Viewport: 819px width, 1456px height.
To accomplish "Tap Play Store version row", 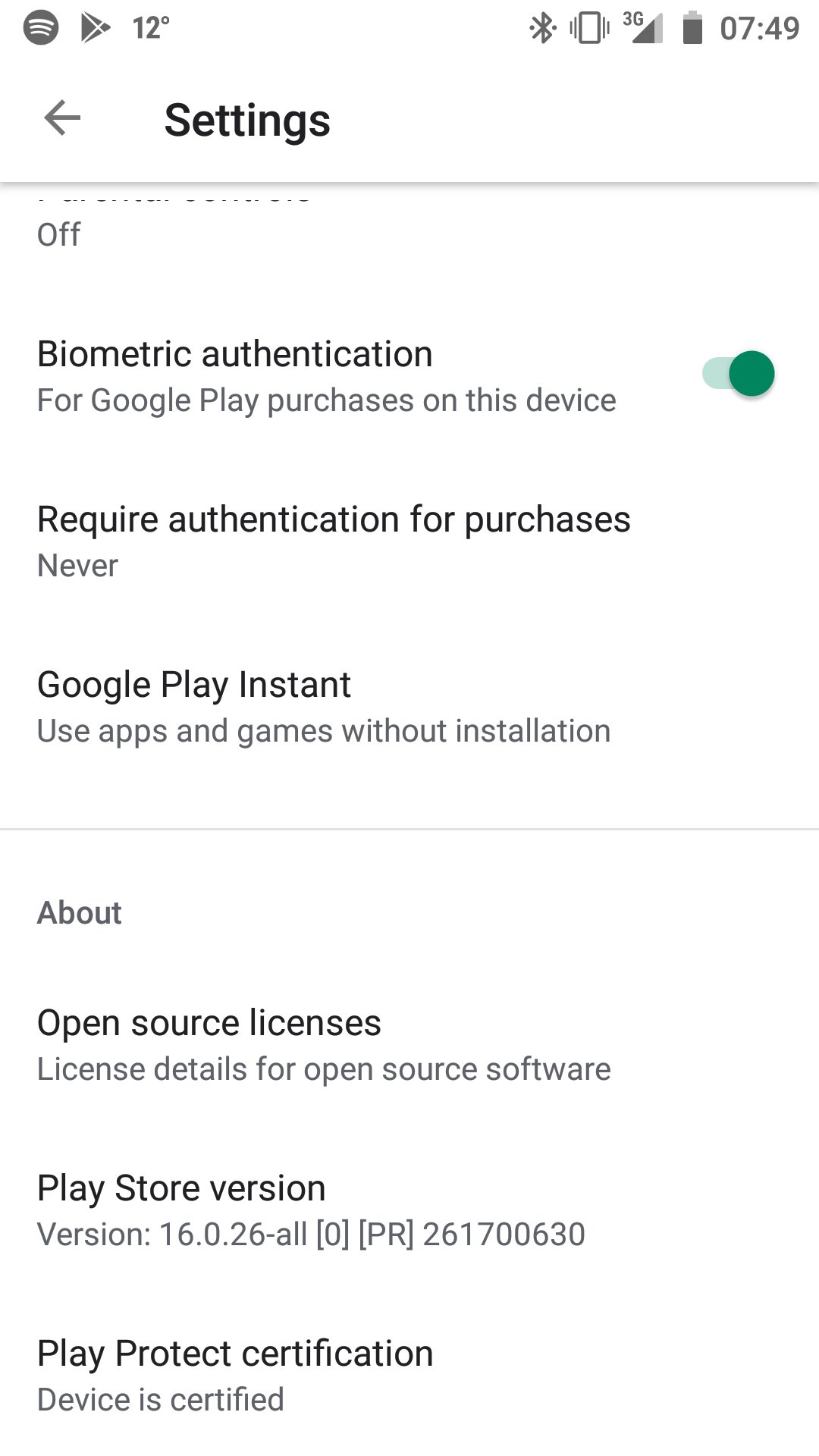I will [409, 1210].
